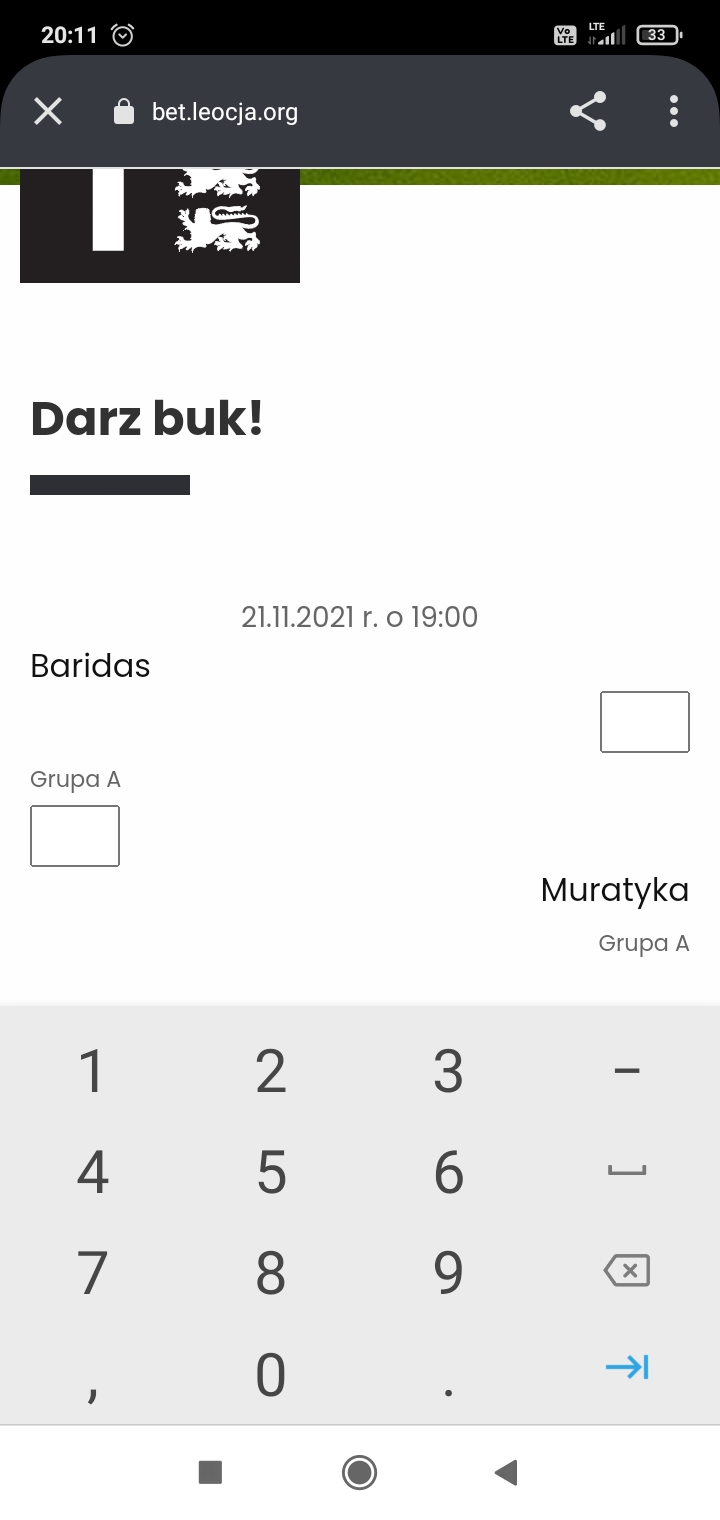This screenshot has width=720, height=1520.
Task: Tap the Baridas team name
Action: click(90, 665)
